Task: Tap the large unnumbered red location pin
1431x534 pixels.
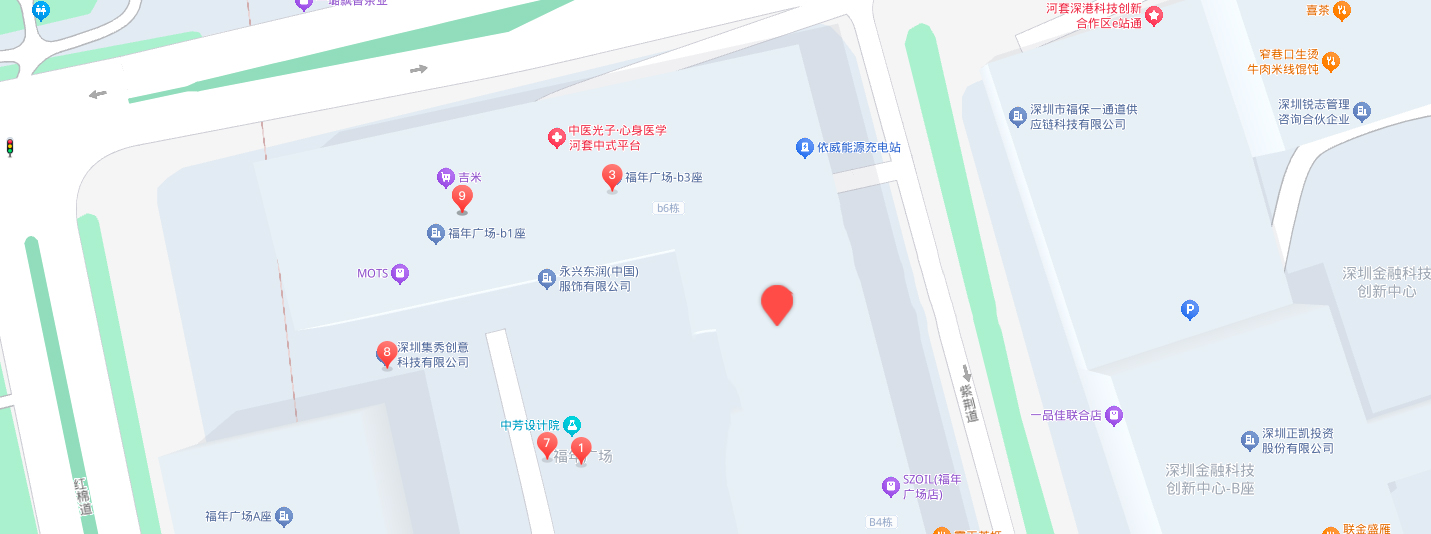Action: (777, 303)
